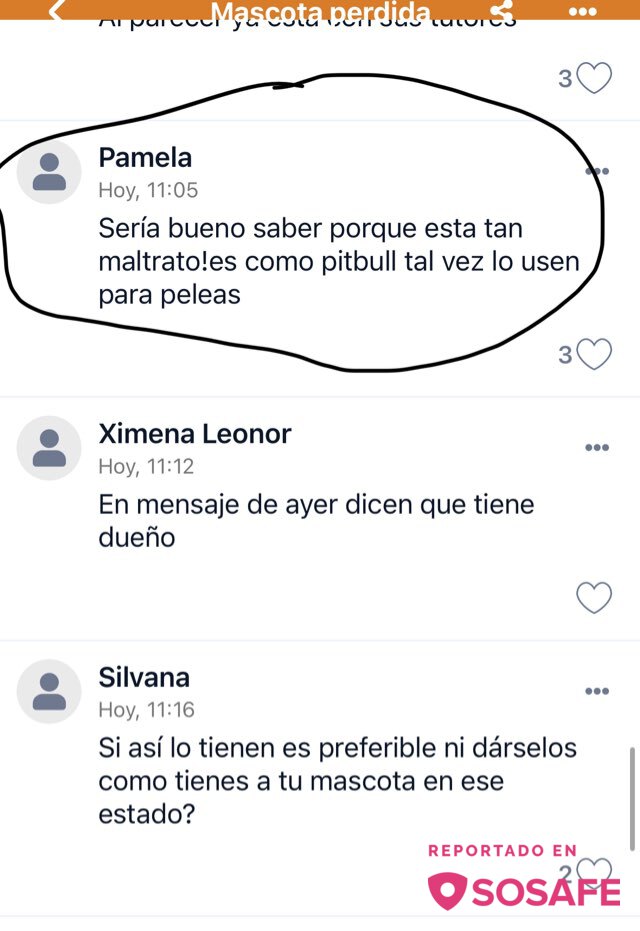Like Pamela's comment
Image resolution: width=640 pixels, height=931 pixels.
pos(595,354)
